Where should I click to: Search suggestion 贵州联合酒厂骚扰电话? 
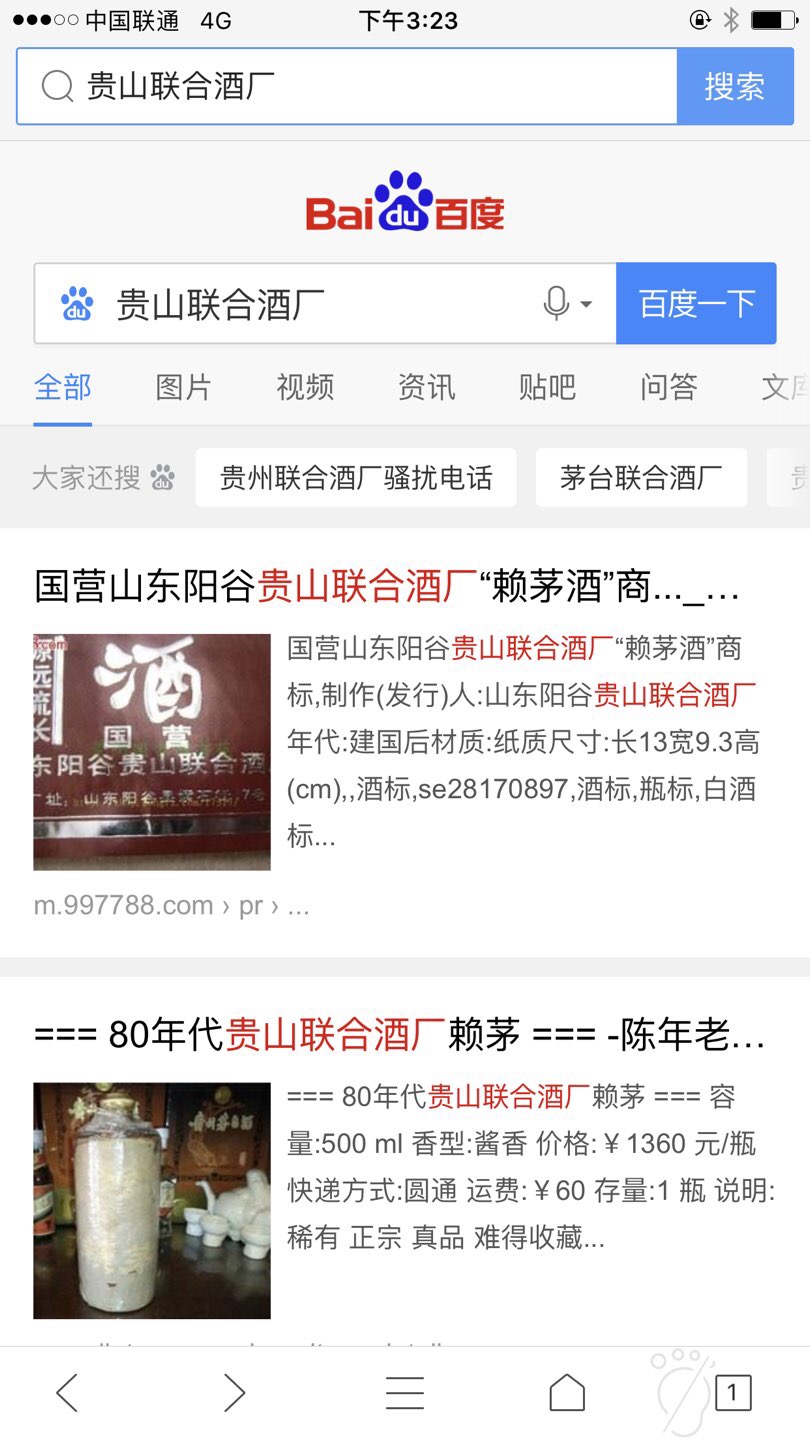click(x=356, y=478)
